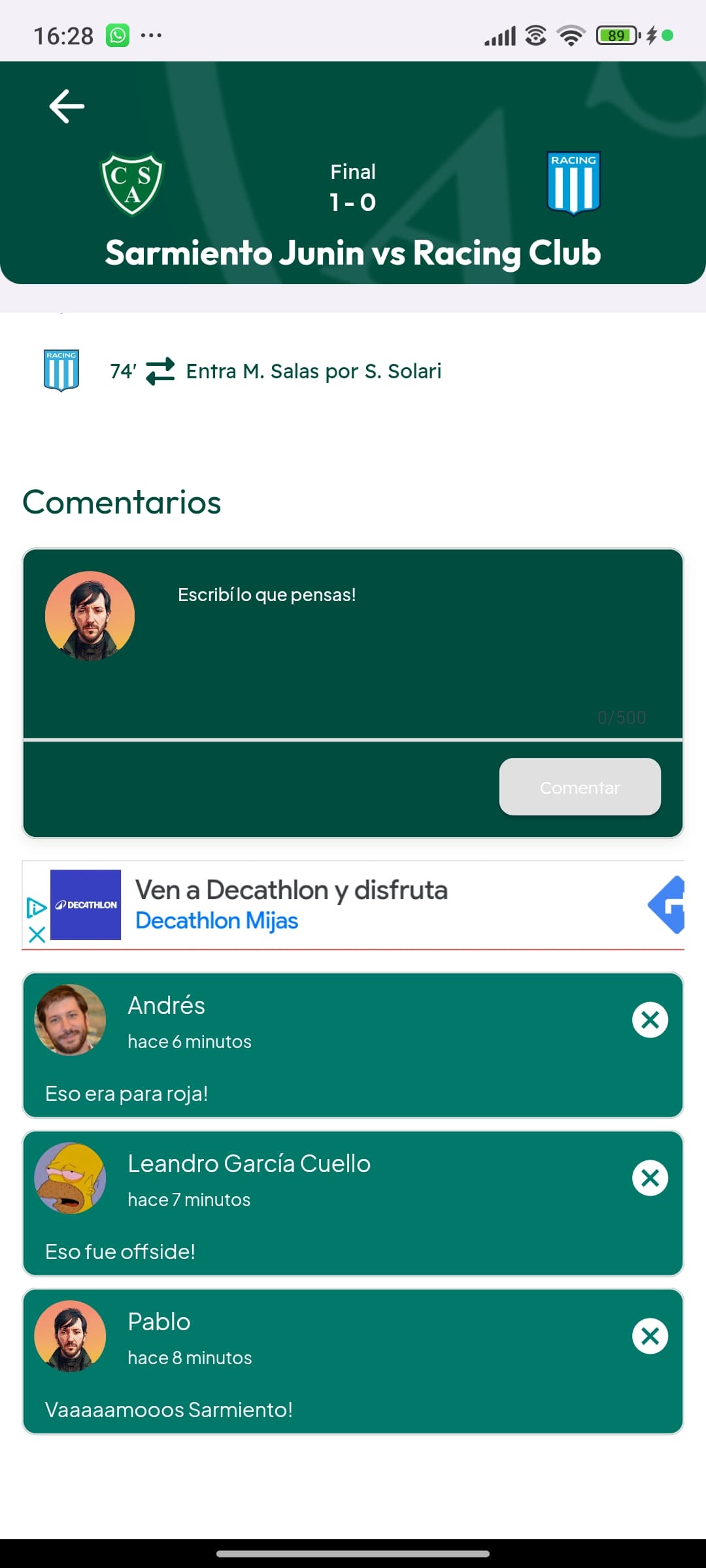Remove Leandro García Cuello's comment
706x1568 pixels.
click(649, 1178)
